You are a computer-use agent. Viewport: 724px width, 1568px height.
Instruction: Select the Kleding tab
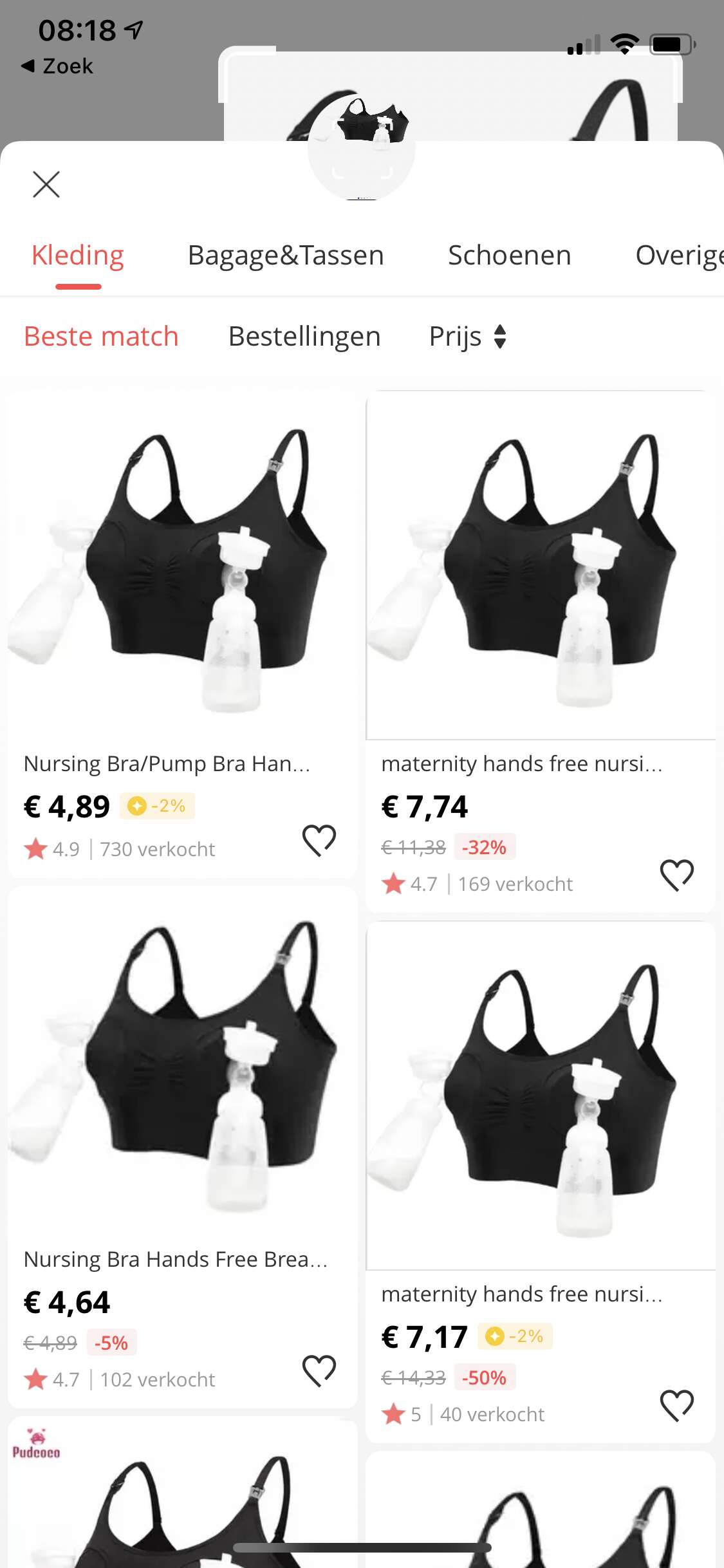tap(78, 256)
